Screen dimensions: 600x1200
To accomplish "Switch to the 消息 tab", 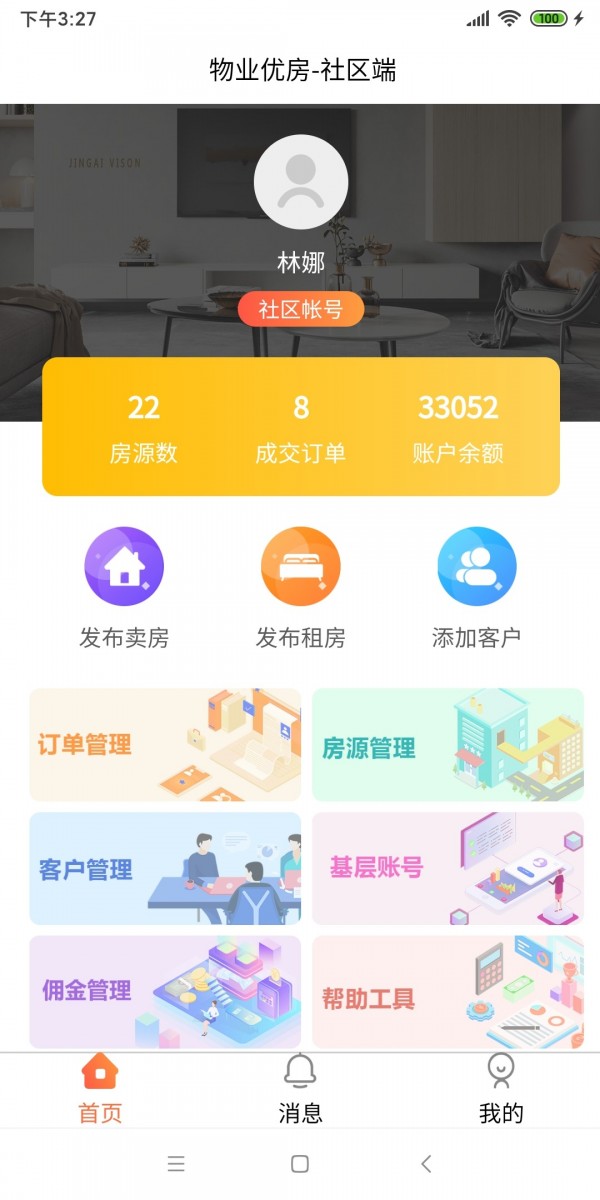I will [300, 1088].
